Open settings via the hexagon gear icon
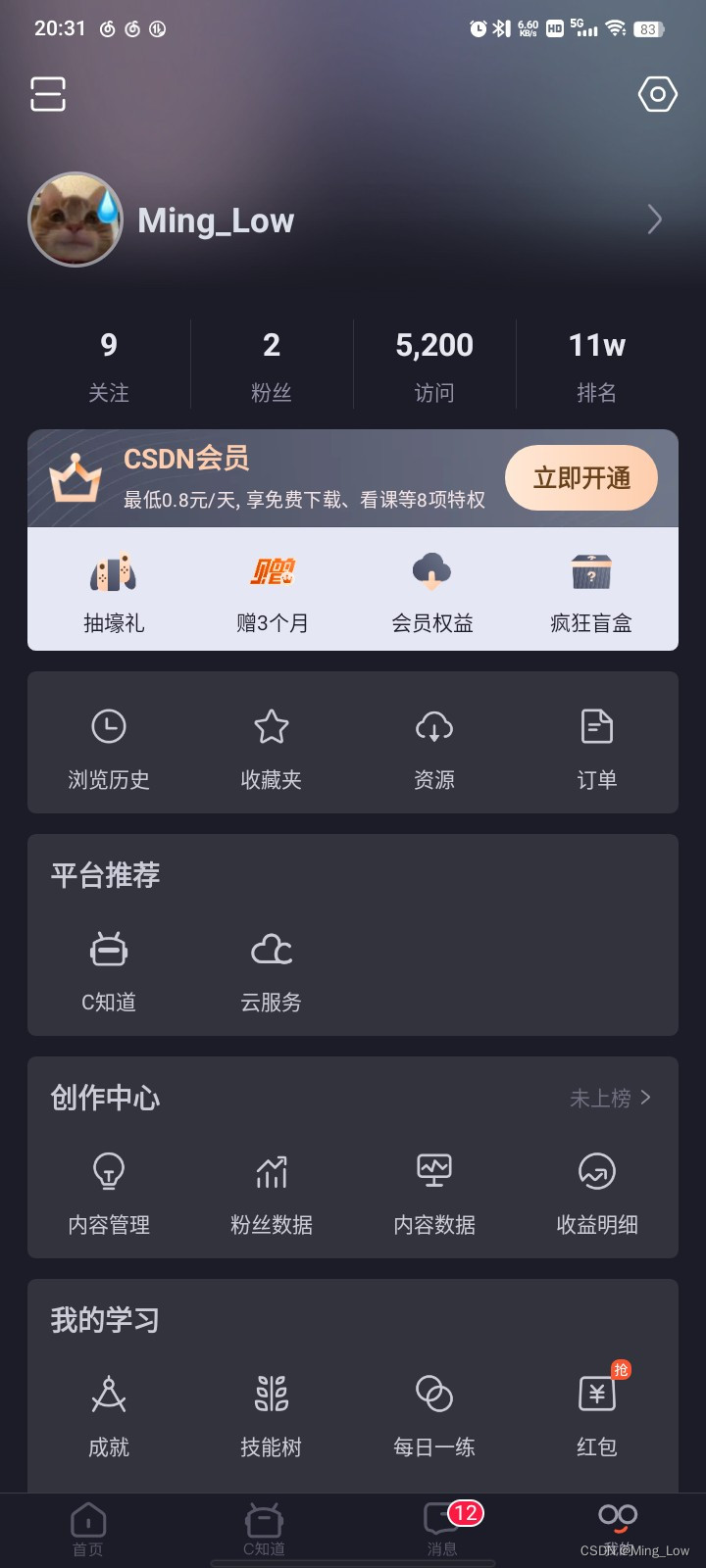Screen dimensions: 706x1568 [657, 94]
